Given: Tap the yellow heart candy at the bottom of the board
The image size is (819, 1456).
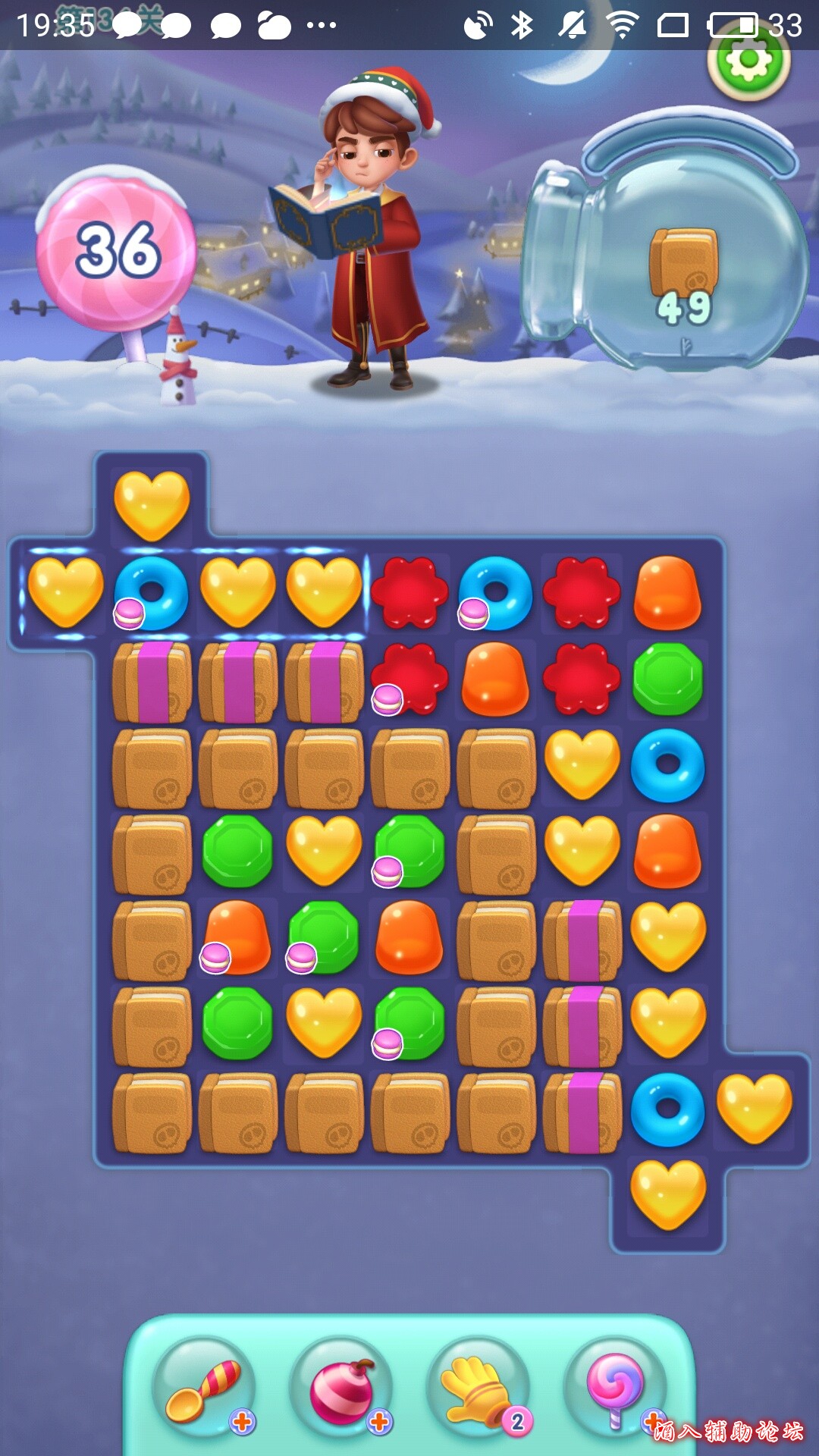Looking at the screenshot, I should pyautogui.click(x=668, y=1194).
